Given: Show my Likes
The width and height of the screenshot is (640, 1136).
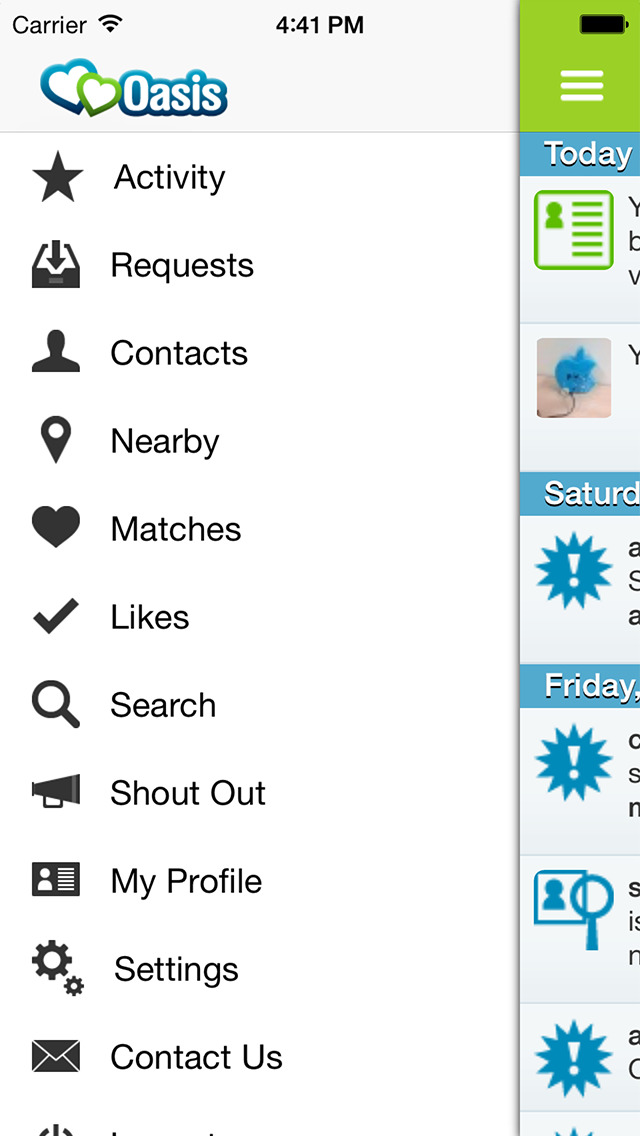Looking at the screenshot, I should point(149,617).
